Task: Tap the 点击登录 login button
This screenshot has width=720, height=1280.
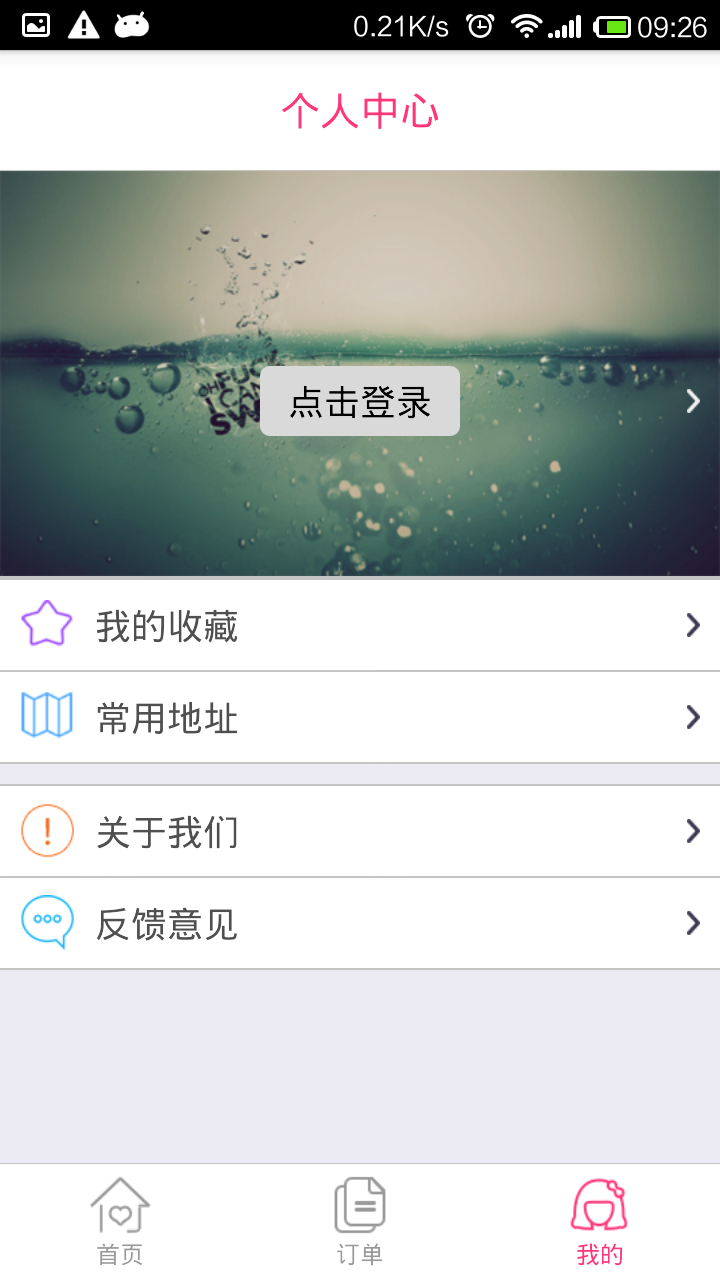Action: [x=360, y=401]
